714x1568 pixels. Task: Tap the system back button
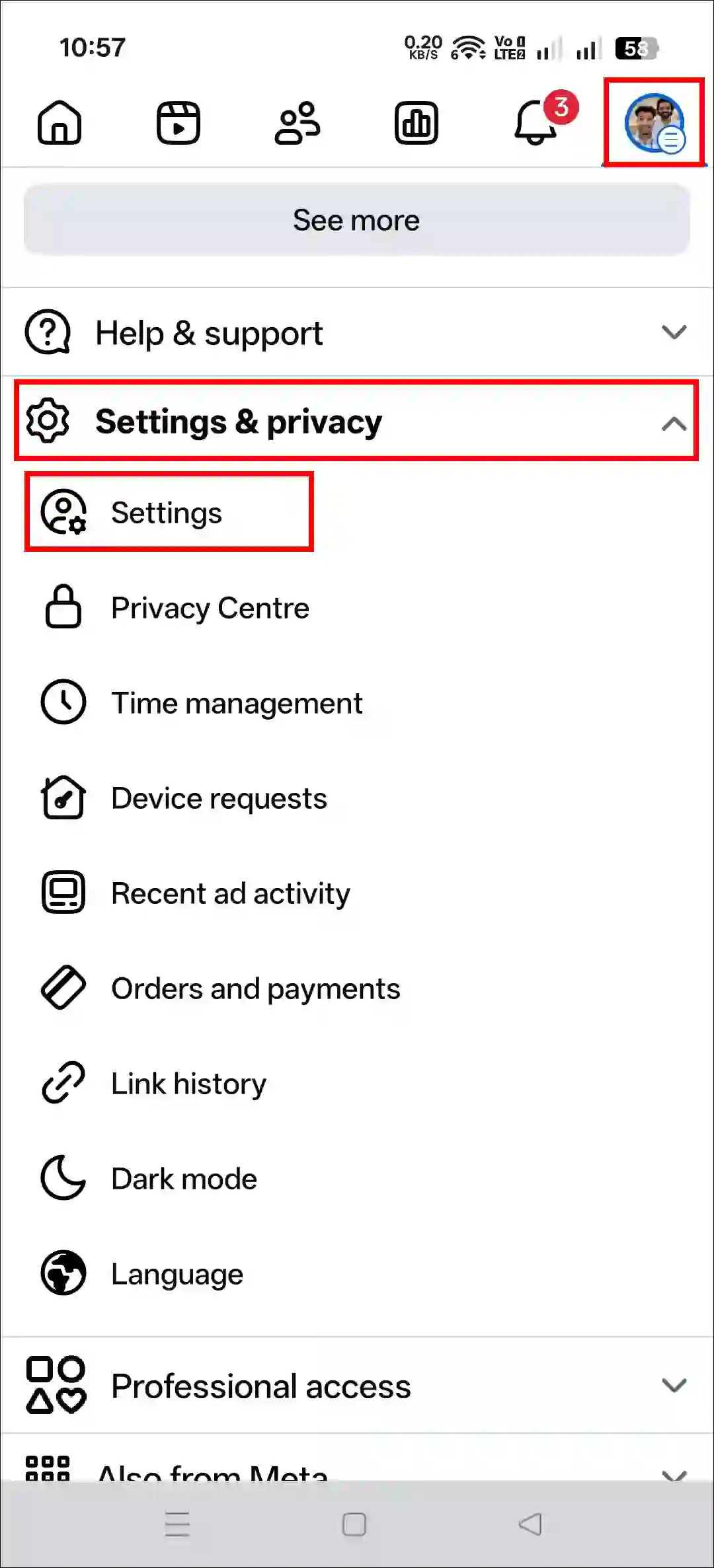(x=530, y=1524)
